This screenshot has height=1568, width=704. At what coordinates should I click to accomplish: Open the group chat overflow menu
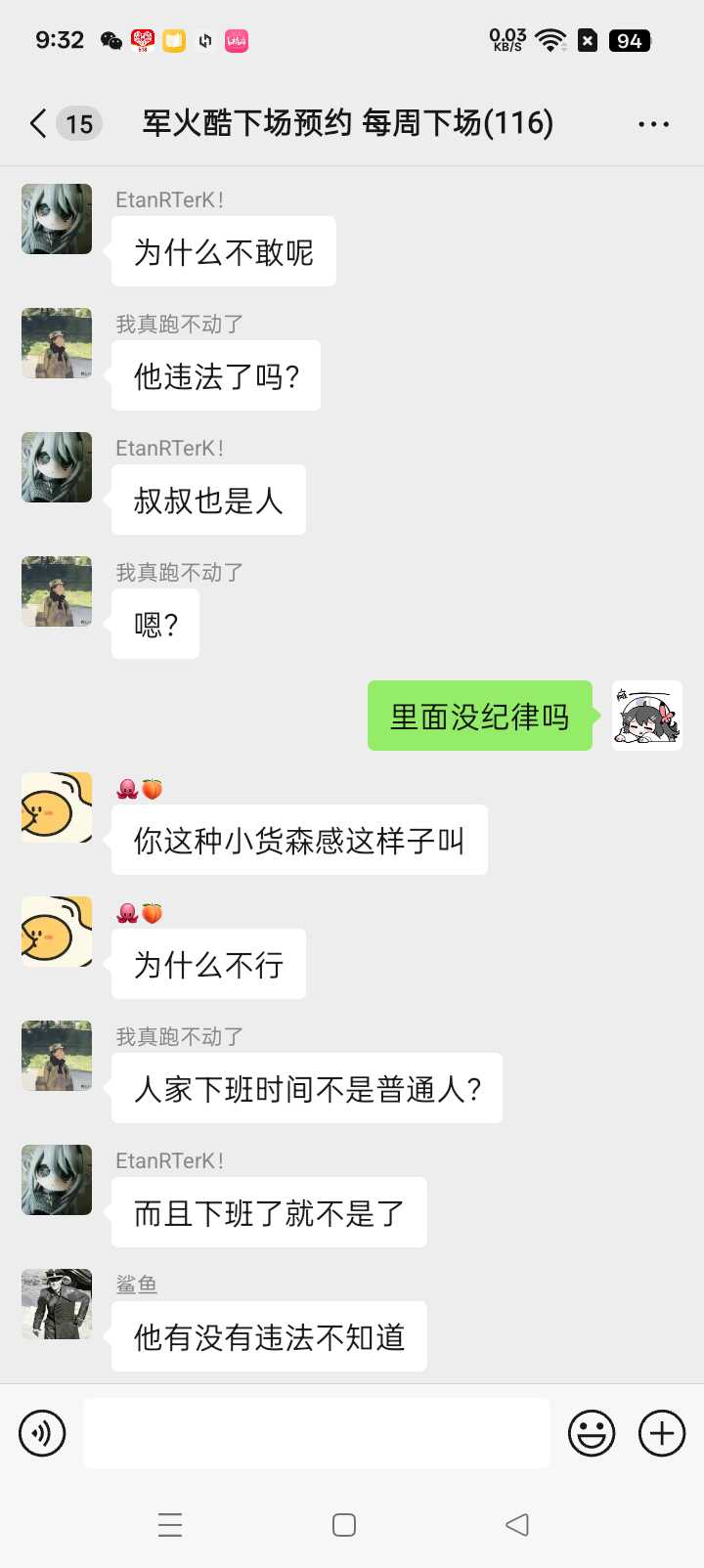pos(653,124)
